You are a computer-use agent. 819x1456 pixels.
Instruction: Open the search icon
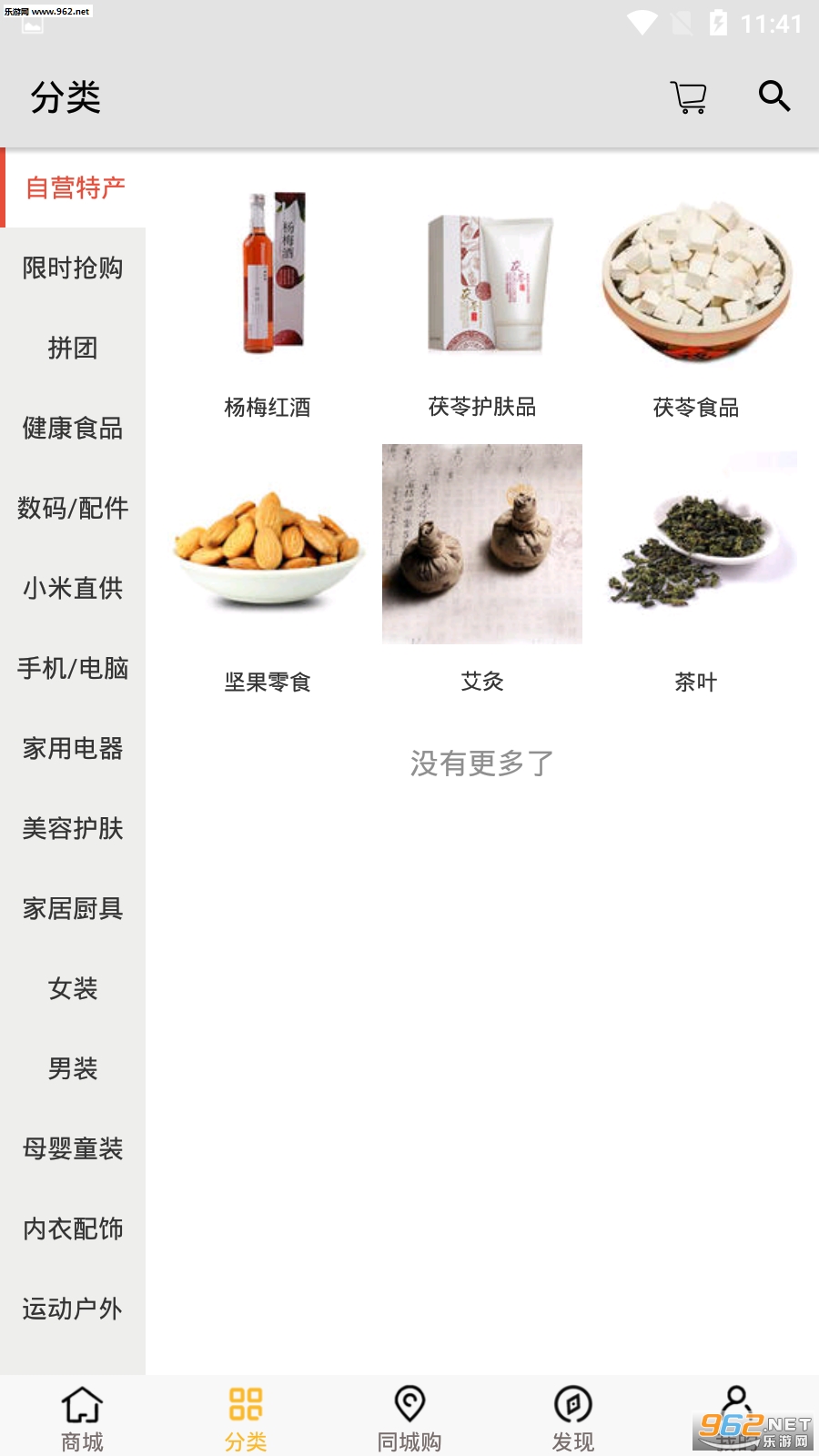coord(773,96)
